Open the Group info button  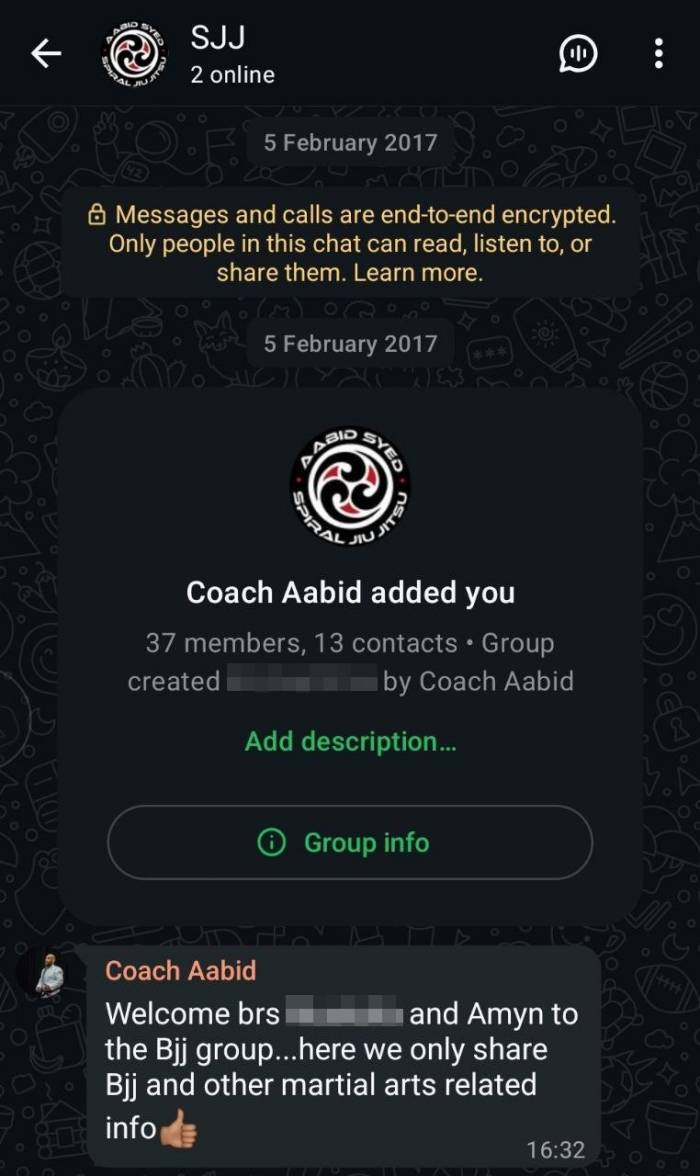pyautogui.click(x=350, y=842)
